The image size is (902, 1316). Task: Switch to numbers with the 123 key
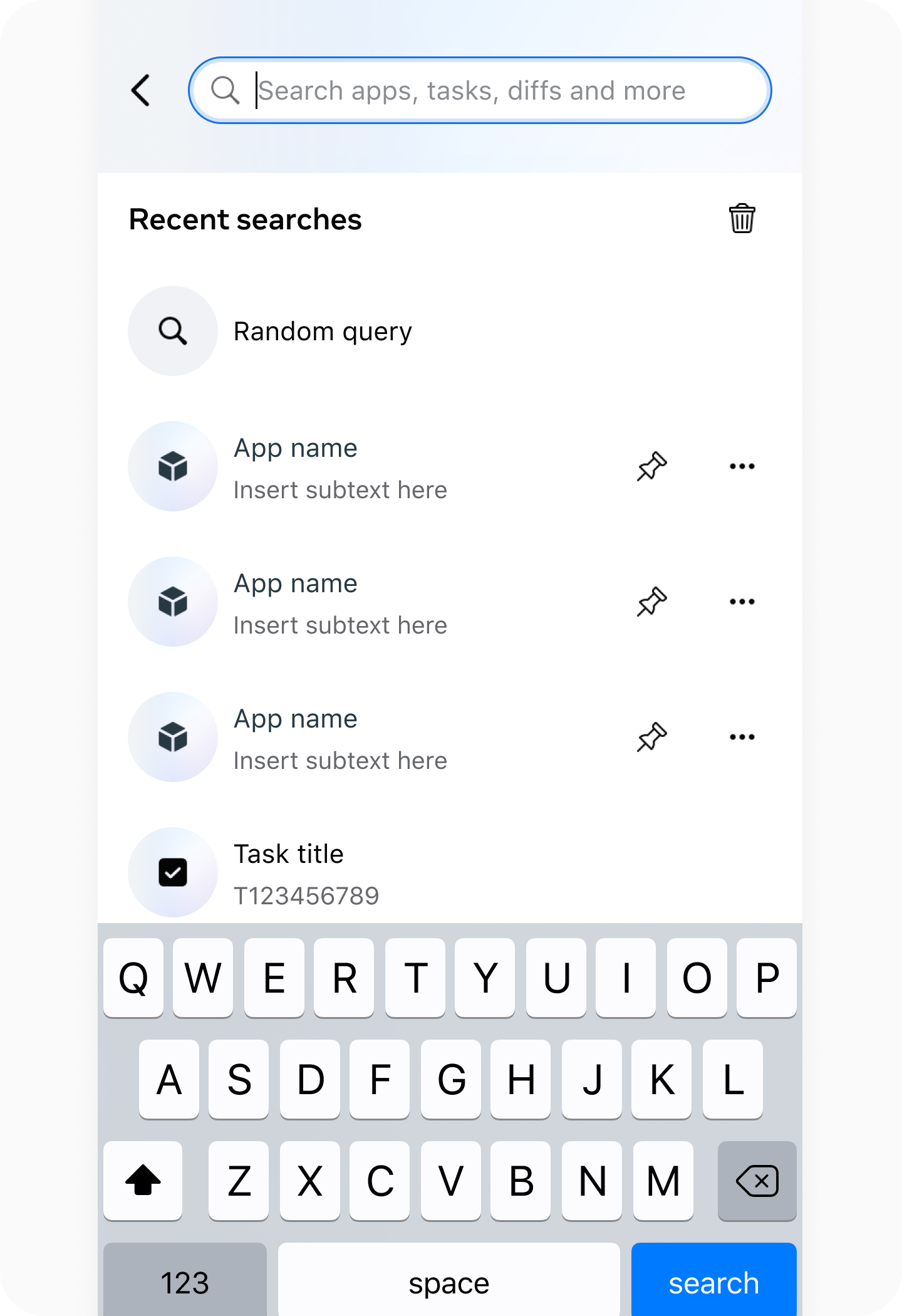[184, 1283]
